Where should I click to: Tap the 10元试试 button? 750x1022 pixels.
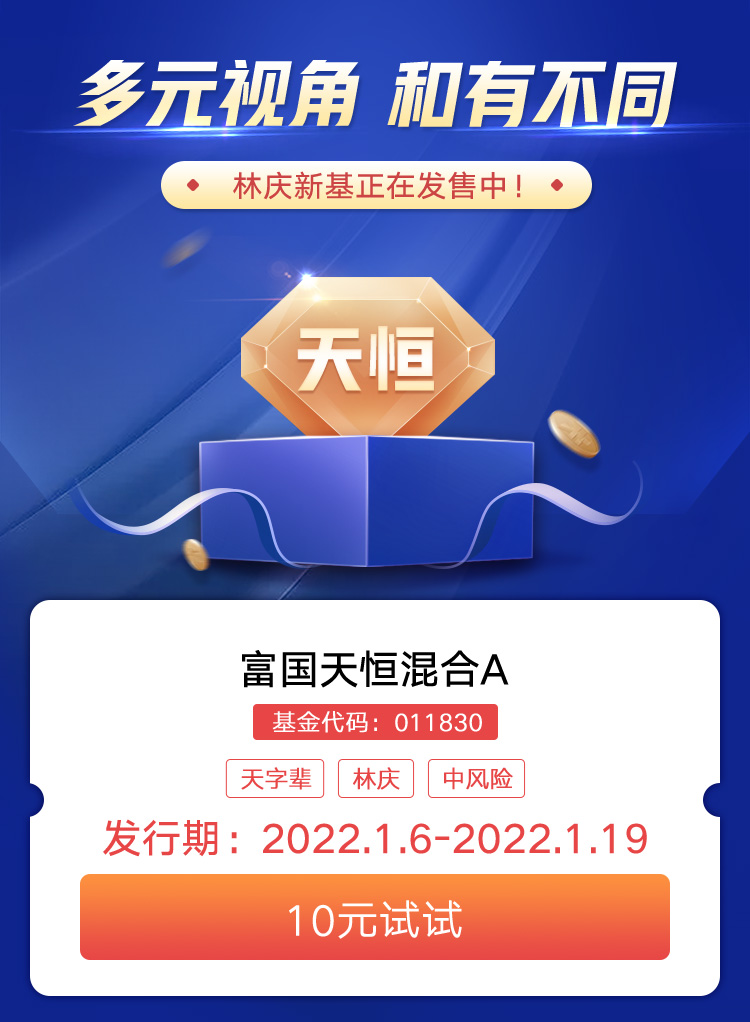pos(375,918)
